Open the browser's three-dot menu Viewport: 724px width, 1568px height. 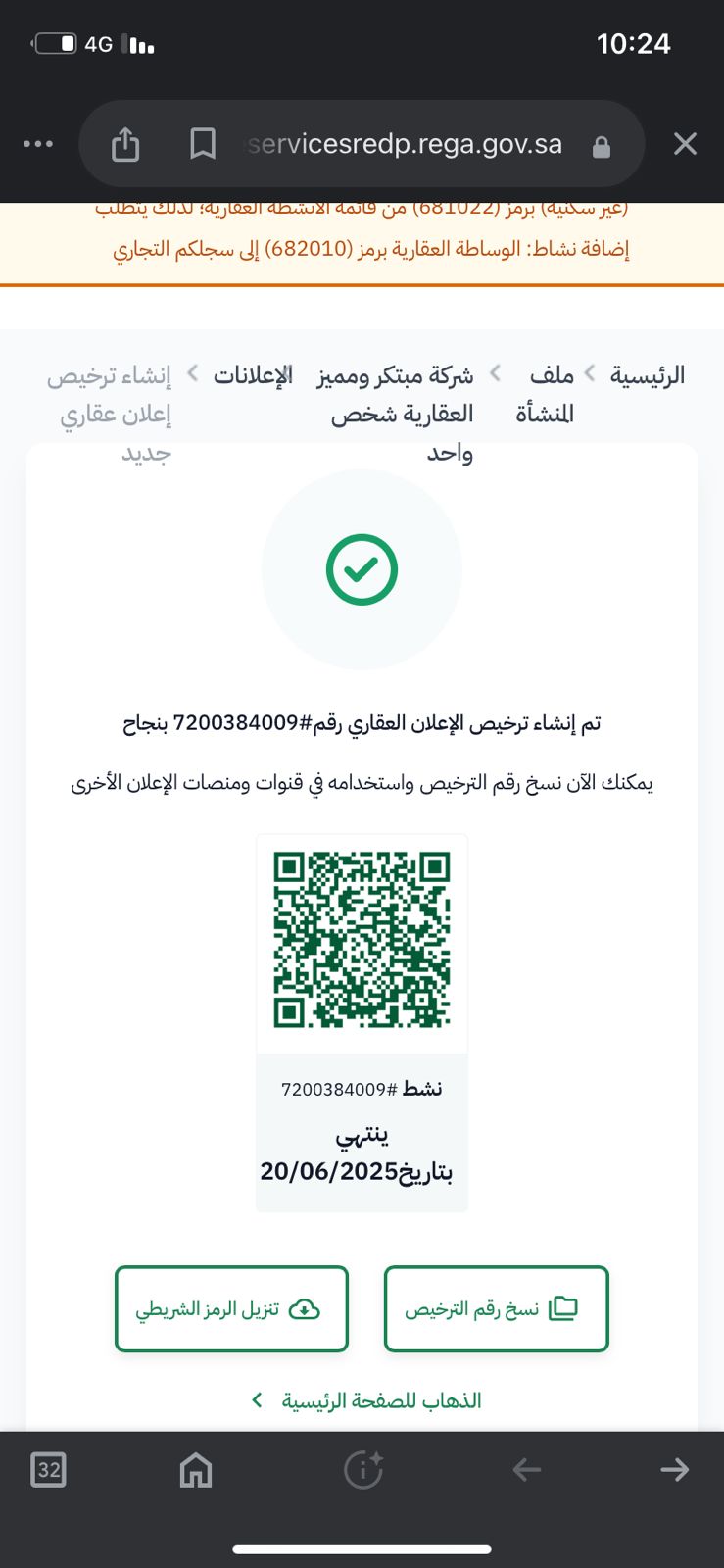click(38, 144)
